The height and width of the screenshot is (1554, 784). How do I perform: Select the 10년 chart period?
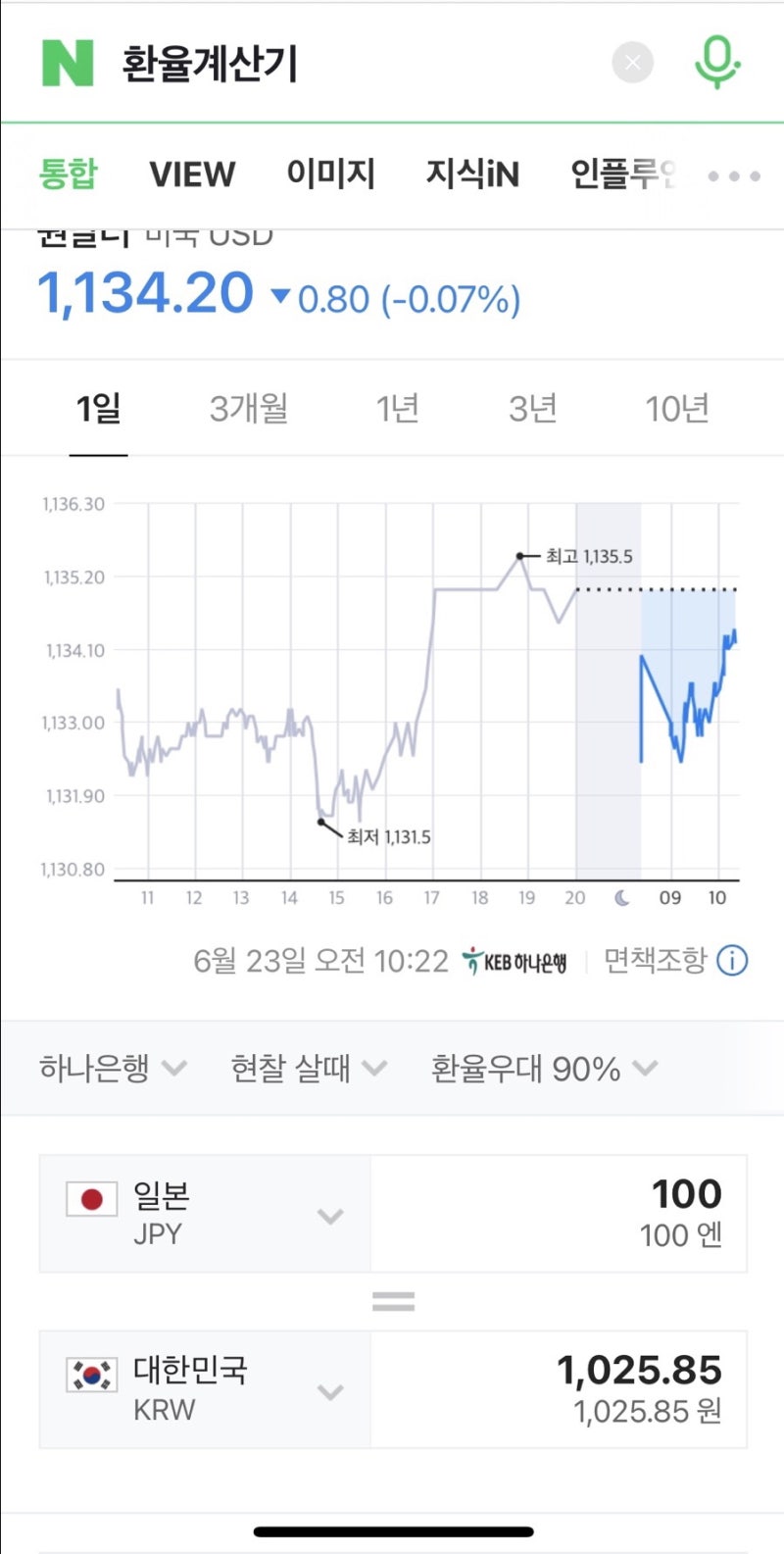677,409
